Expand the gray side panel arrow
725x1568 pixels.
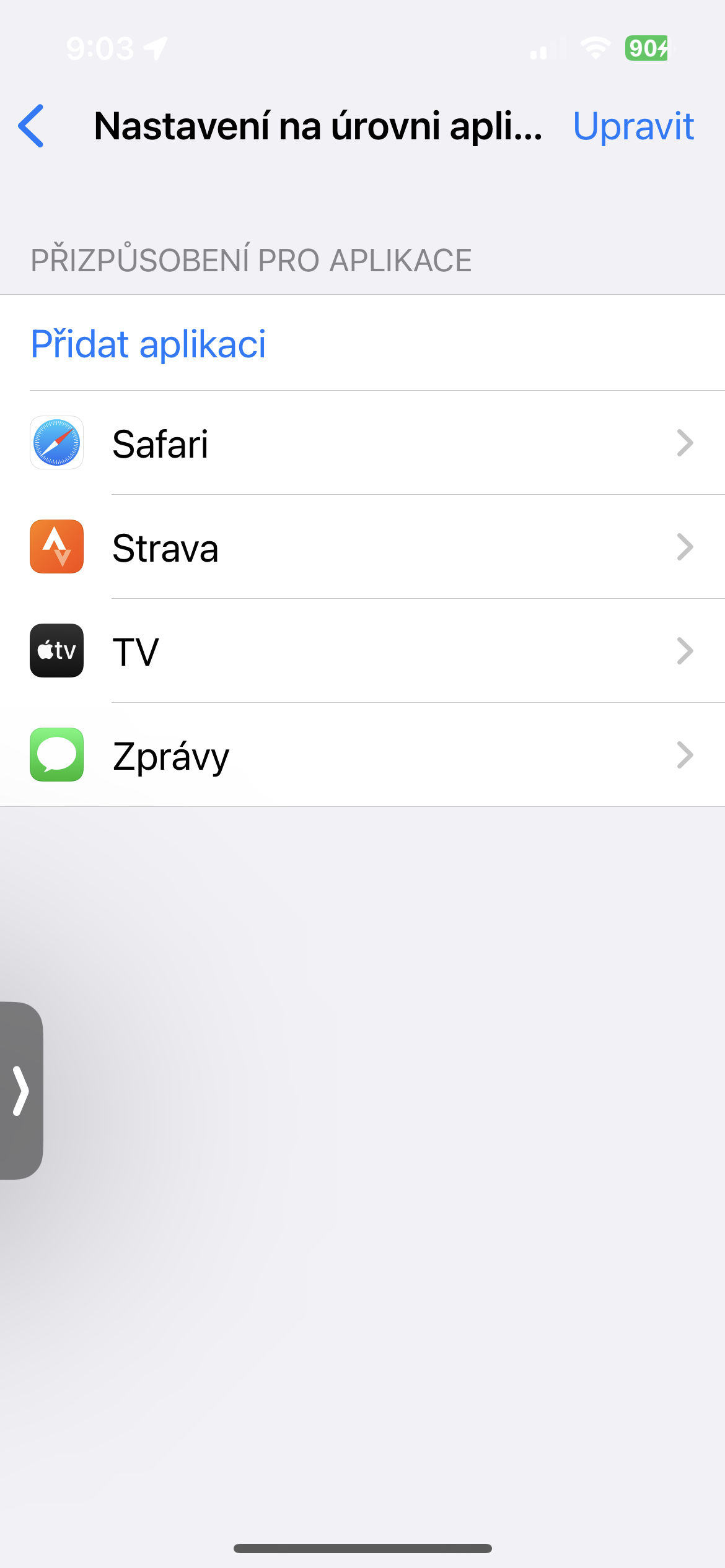pos(21,1091)
